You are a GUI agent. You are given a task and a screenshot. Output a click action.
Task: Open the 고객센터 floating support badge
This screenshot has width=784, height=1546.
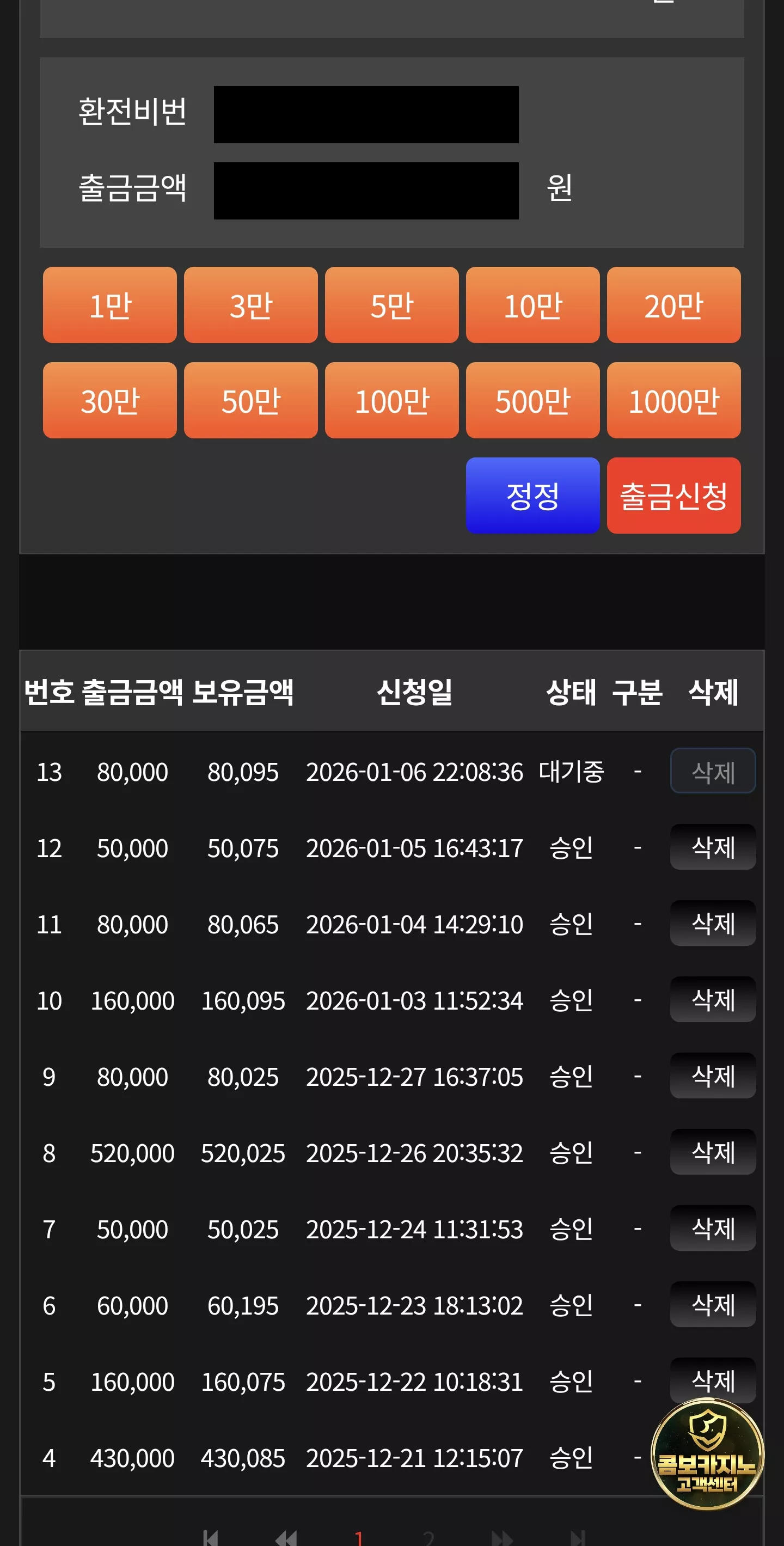707,1453
